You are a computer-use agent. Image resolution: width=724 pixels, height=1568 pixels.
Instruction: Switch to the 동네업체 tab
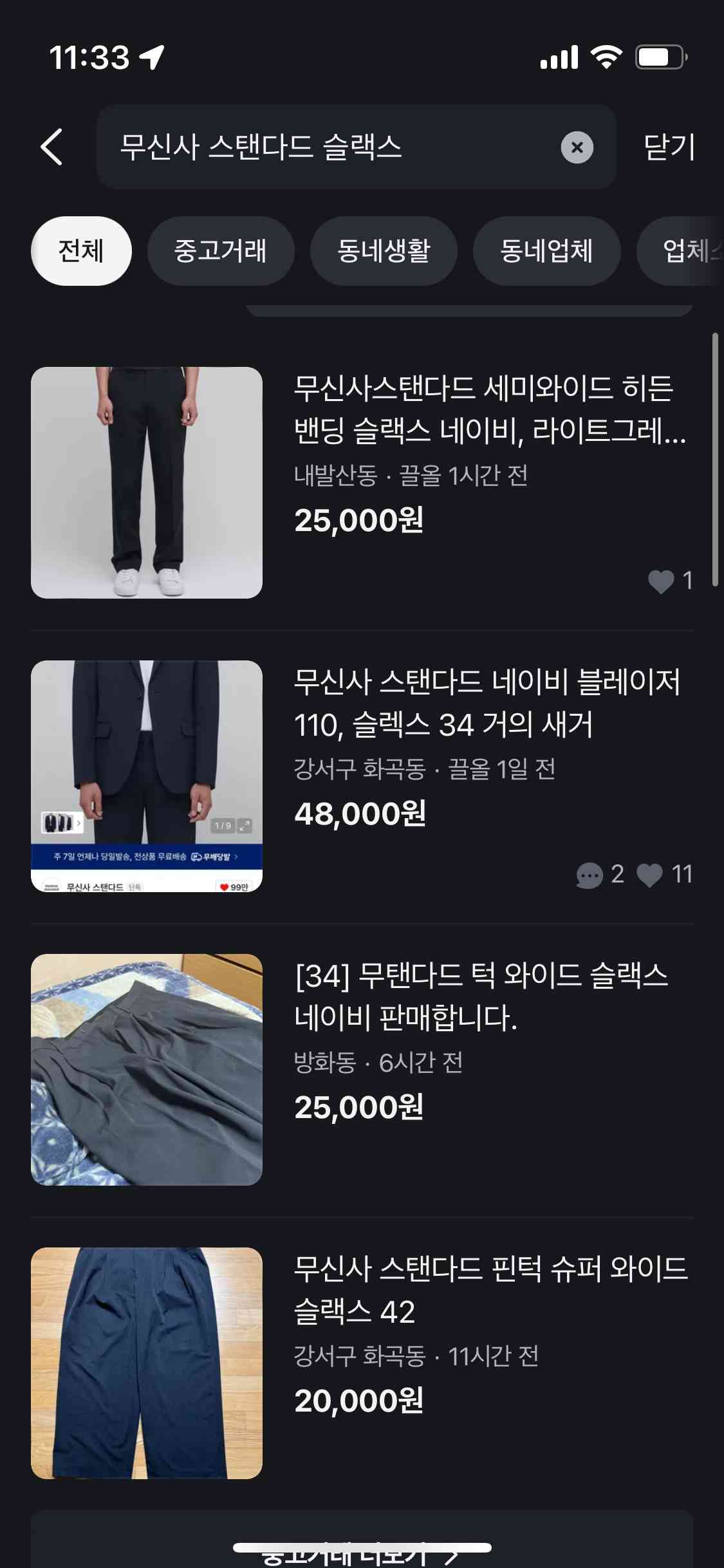pos(546,251)
